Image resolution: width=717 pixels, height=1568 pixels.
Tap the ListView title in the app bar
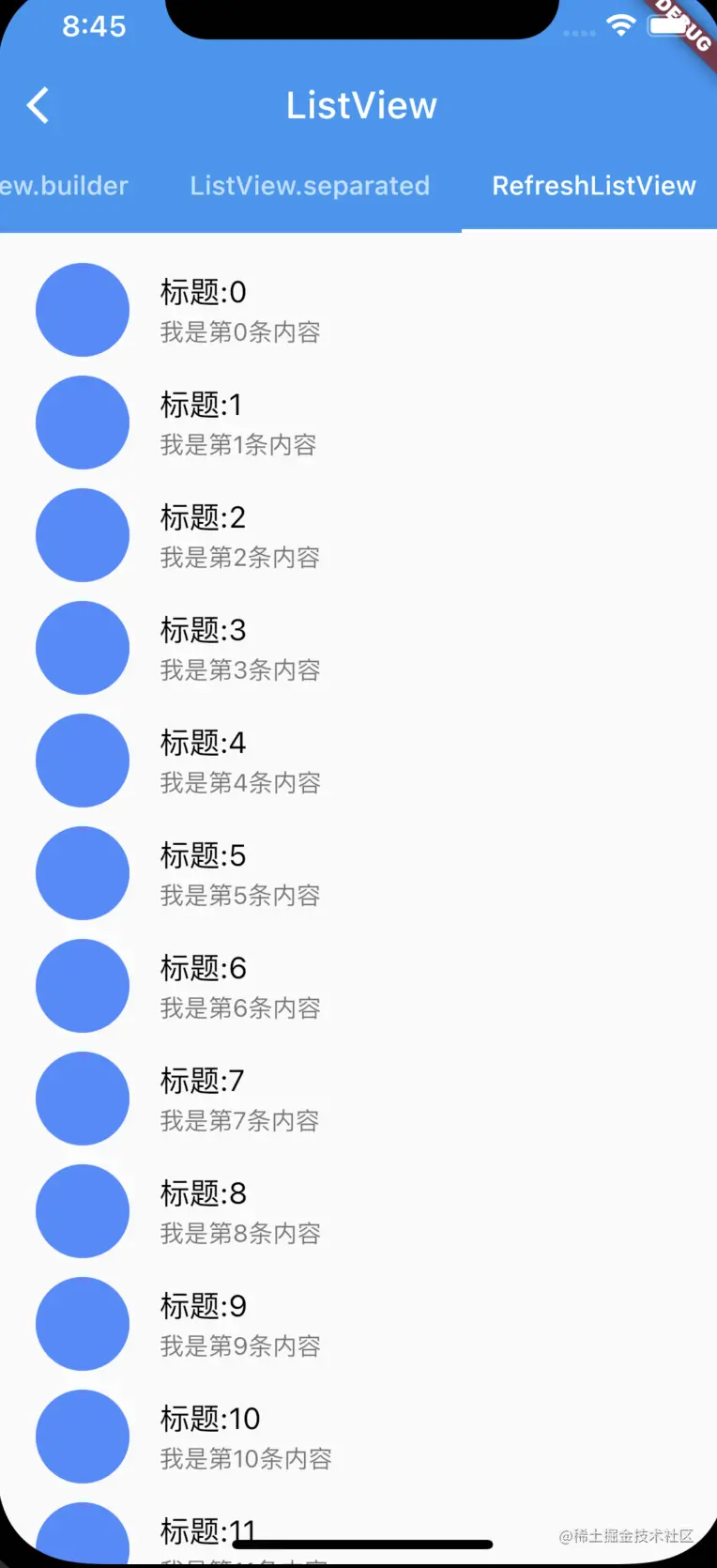(x=361, y=105)
